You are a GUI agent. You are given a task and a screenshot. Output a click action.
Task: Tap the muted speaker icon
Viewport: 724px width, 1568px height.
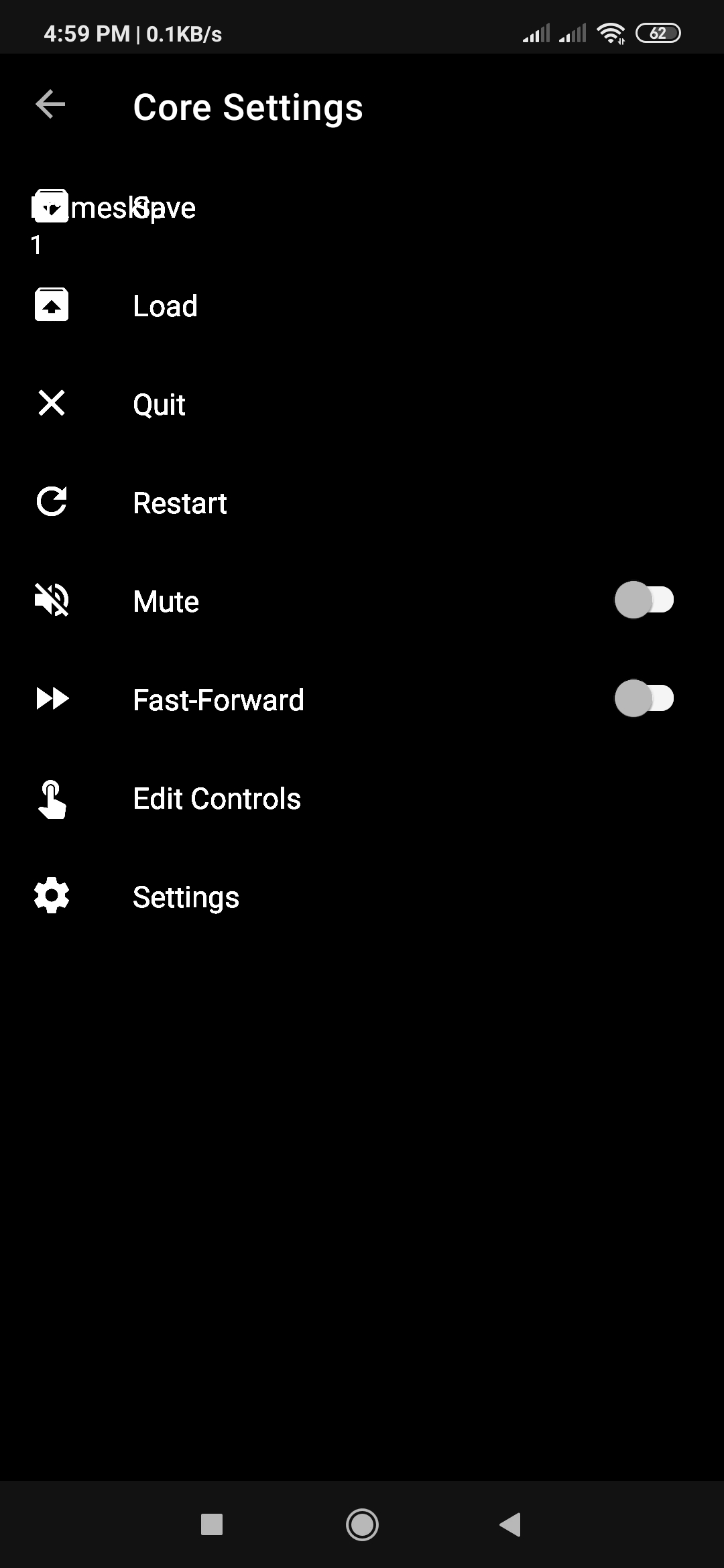click(x=52, y=600)
